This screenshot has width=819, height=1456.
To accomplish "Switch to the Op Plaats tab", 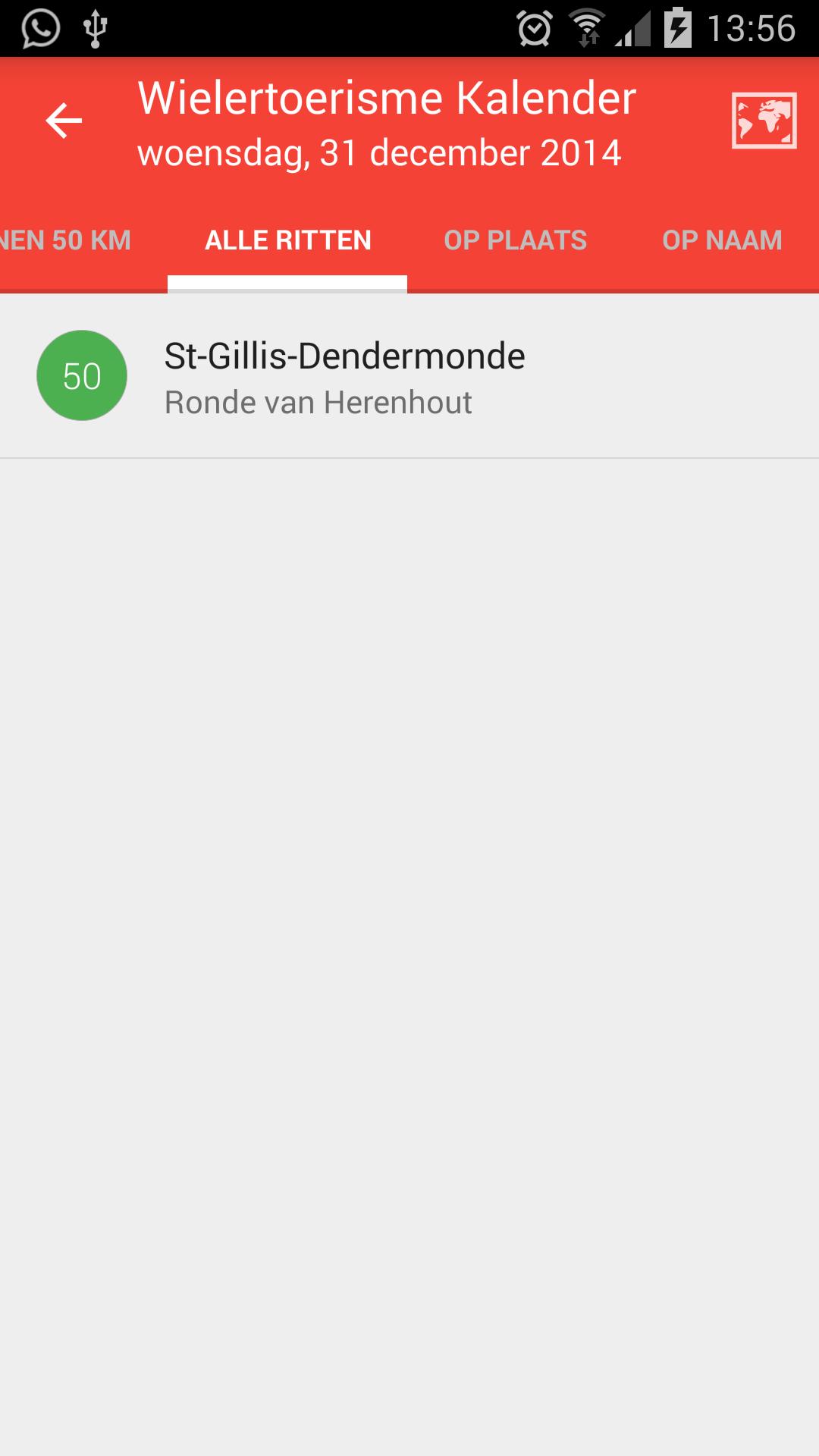I will click(516, 240).
